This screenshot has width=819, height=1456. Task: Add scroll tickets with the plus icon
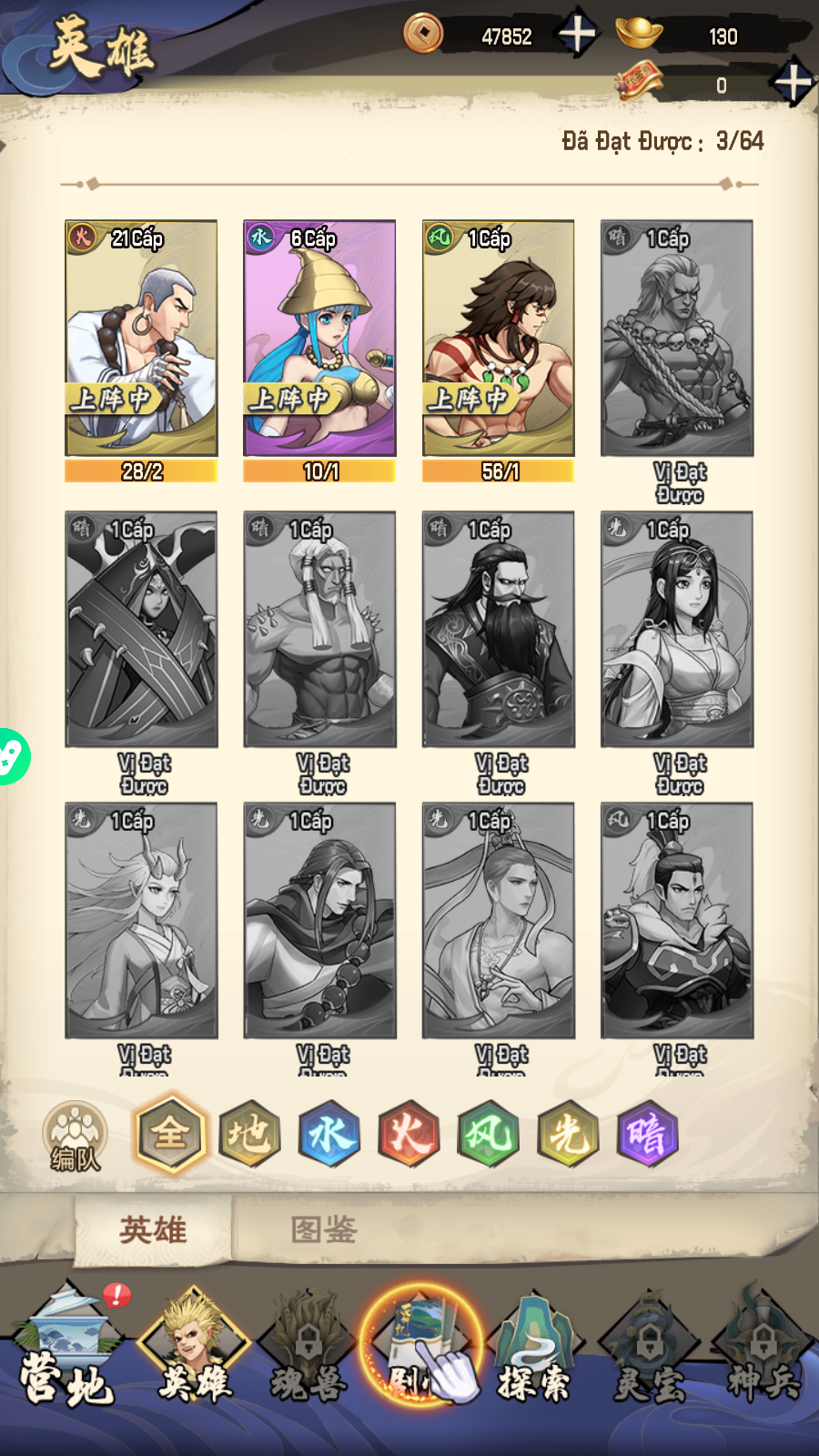pyautogui.click(x=792, y=83)
